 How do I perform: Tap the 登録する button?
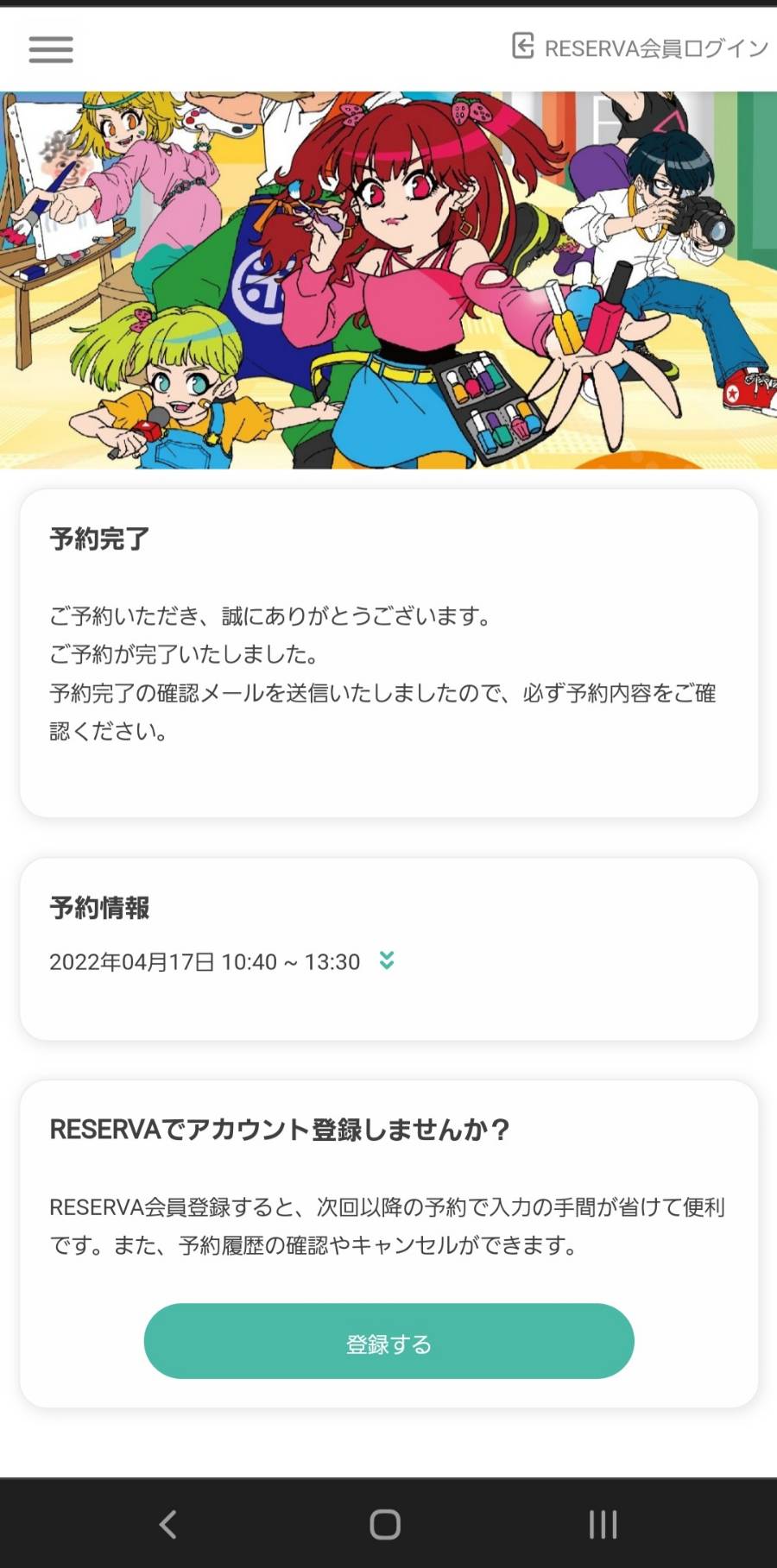388,1341
